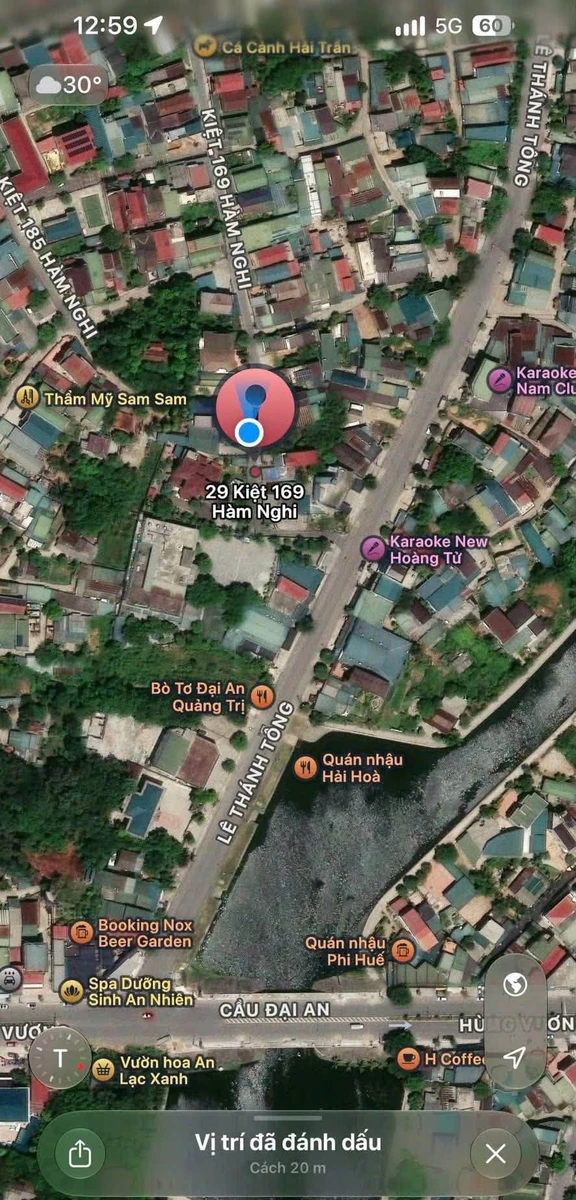Screen dimensions: 576x1200
Task: Center map on current location
Action: point(515,1057)
